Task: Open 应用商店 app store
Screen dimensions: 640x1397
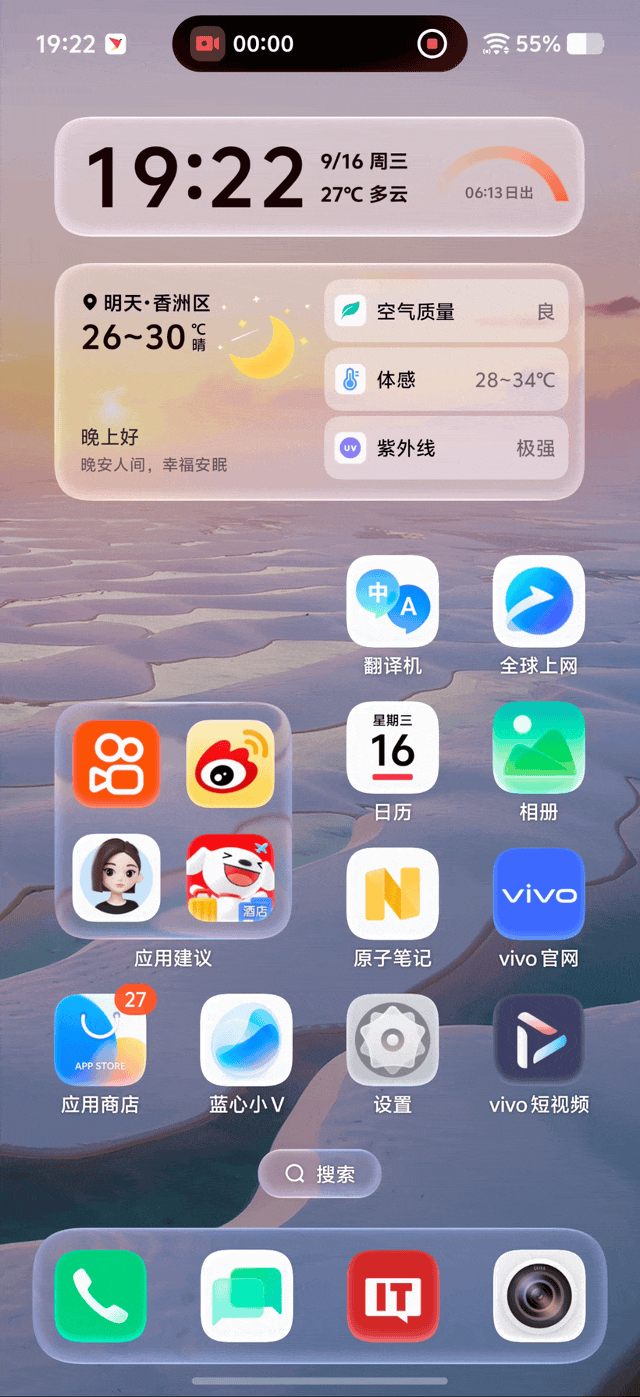Action: (100, 1040)
